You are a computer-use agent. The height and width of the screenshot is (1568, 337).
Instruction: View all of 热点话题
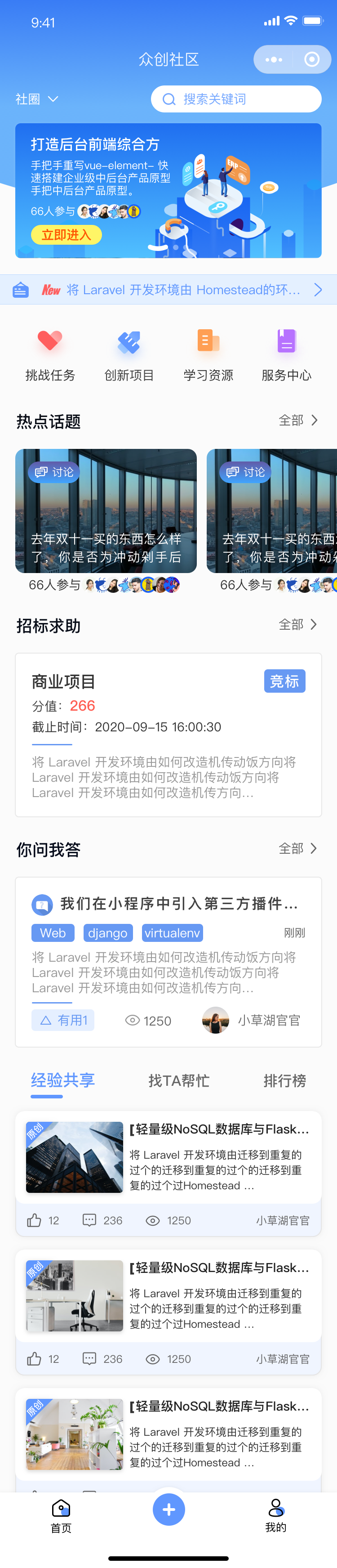pyautogui.click(x=298, y=421)
